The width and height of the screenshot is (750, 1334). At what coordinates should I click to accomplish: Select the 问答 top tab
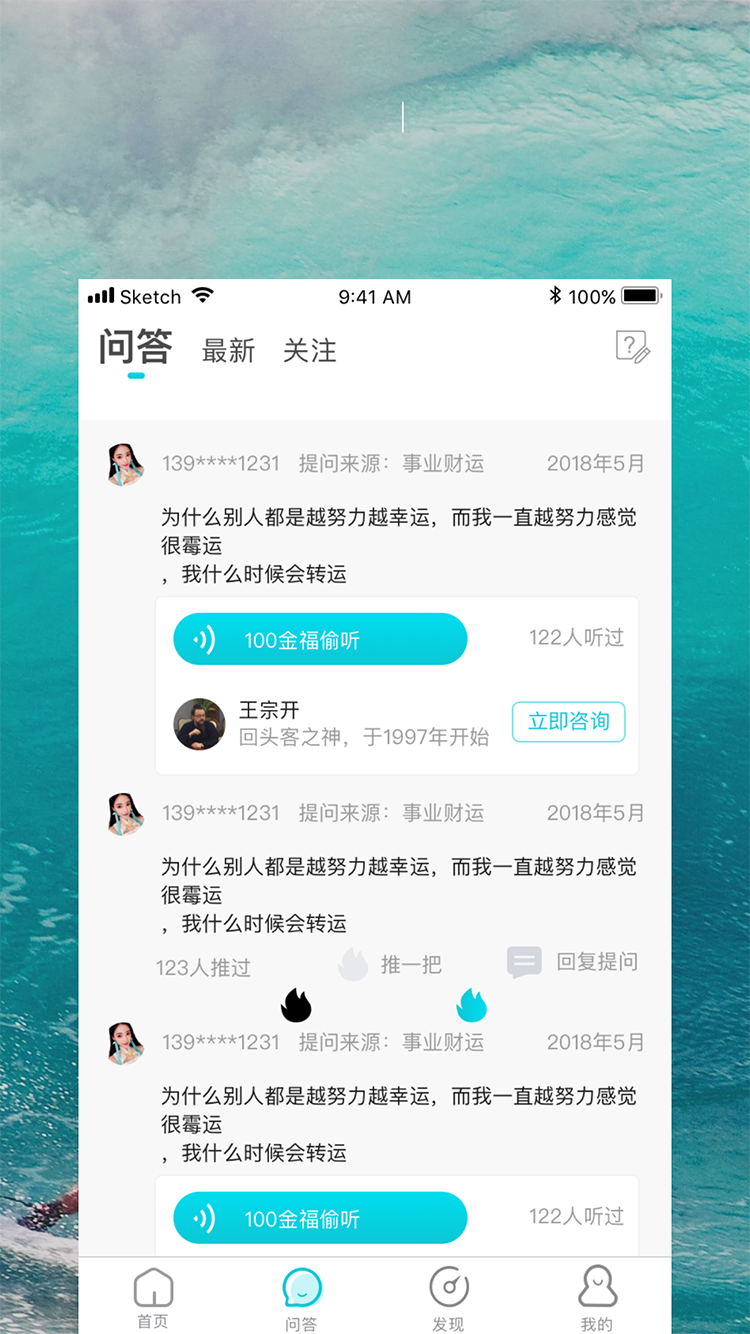click(136, 349)
